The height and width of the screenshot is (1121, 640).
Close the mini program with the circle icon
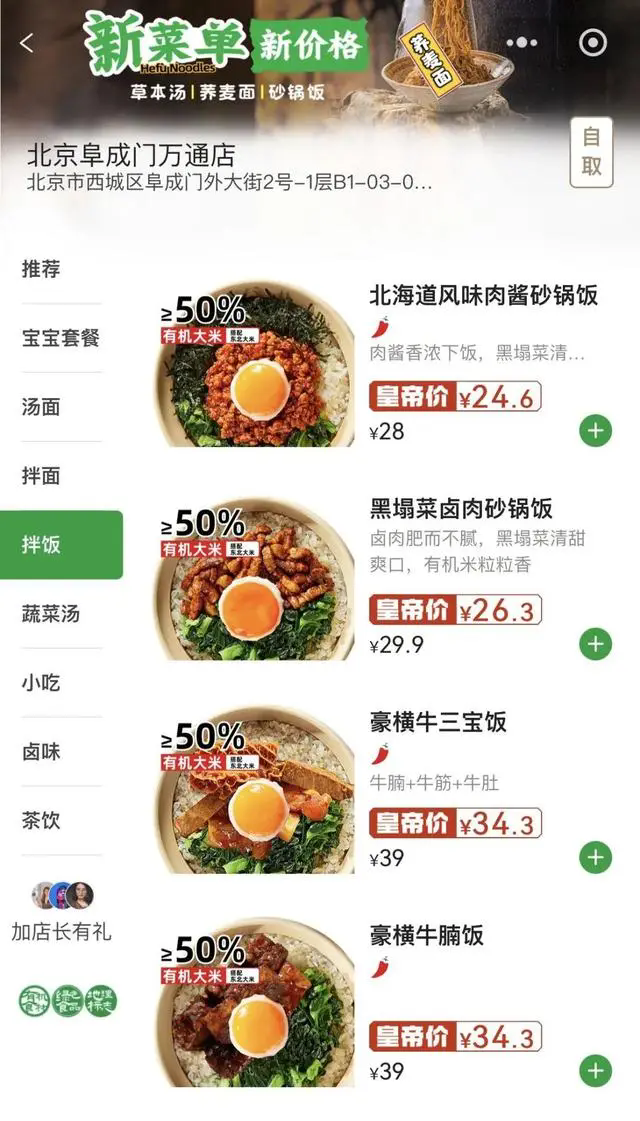pos(593,42)
